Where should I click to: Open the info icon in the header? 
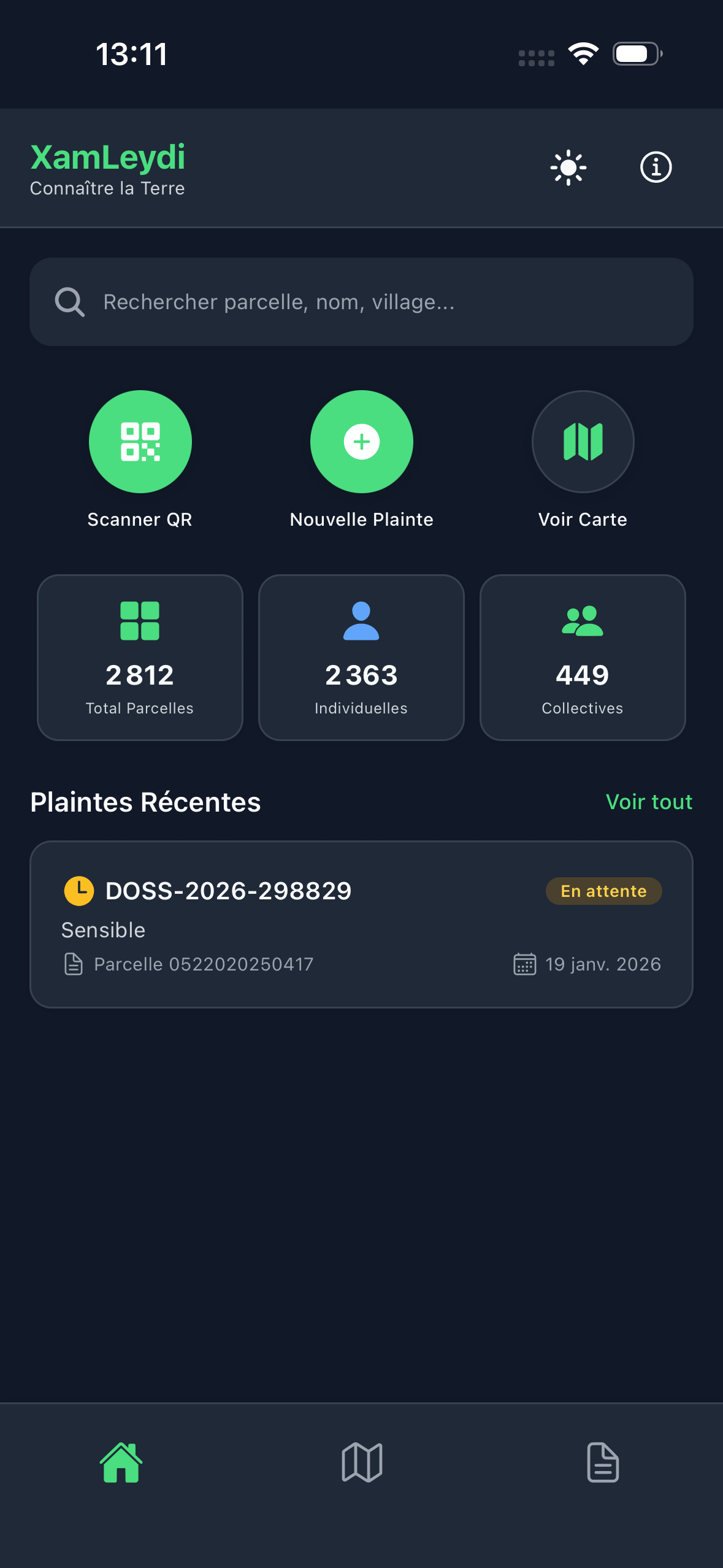point(656,167)
